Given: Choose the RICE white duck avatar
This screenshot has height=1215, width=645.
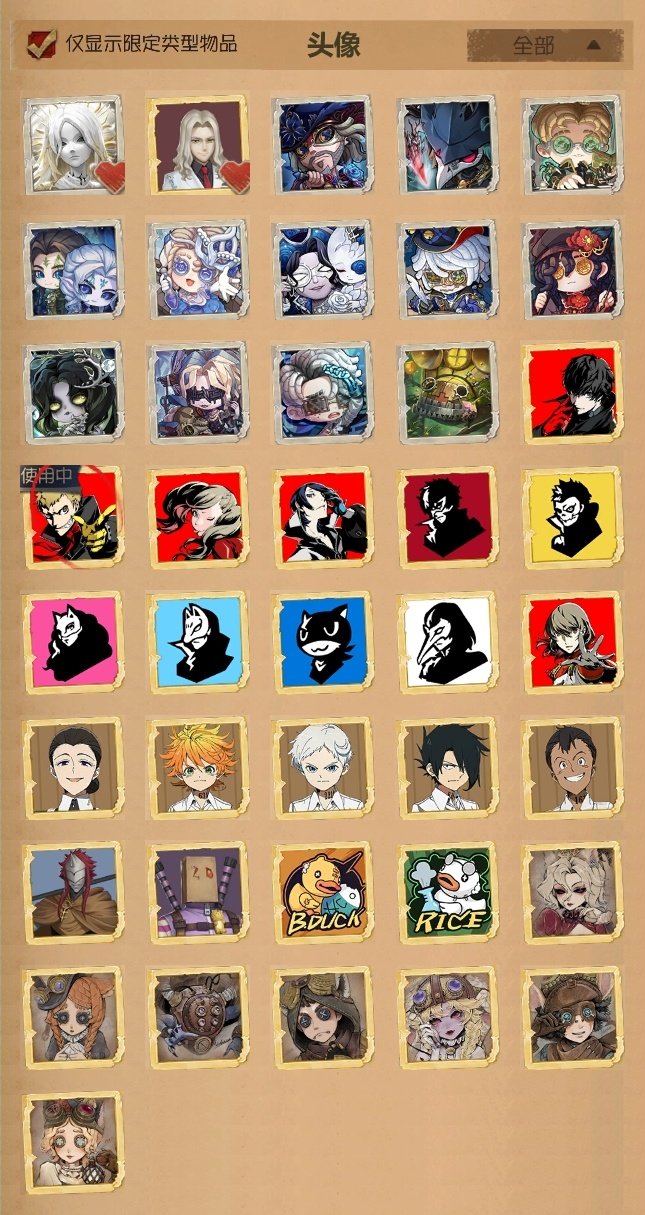Looking at the screenshot, I should click(448, 892).
